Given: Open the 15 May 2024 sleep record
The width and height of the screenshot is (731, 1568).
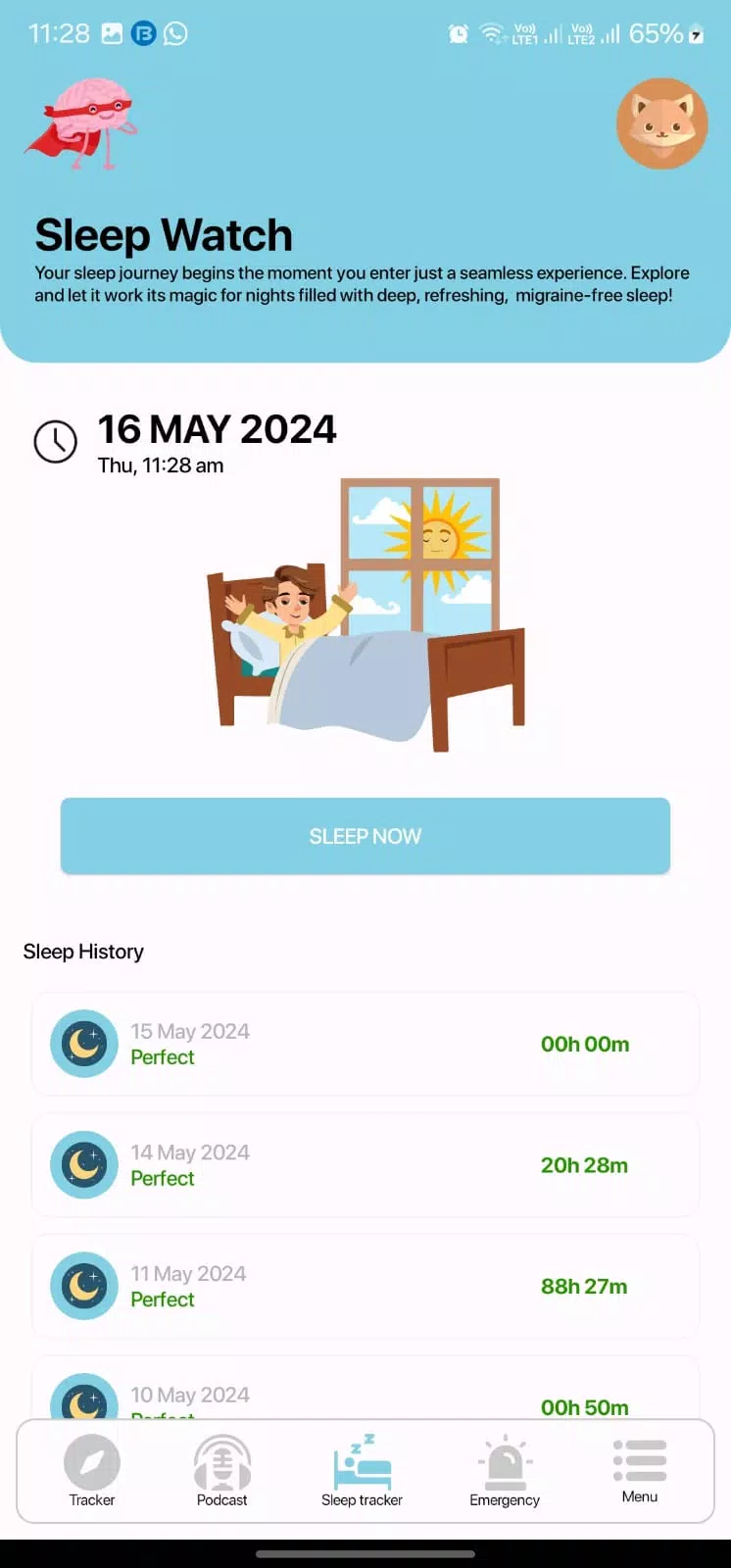Looking at the screenshot, I should [x=365, y=1044].
